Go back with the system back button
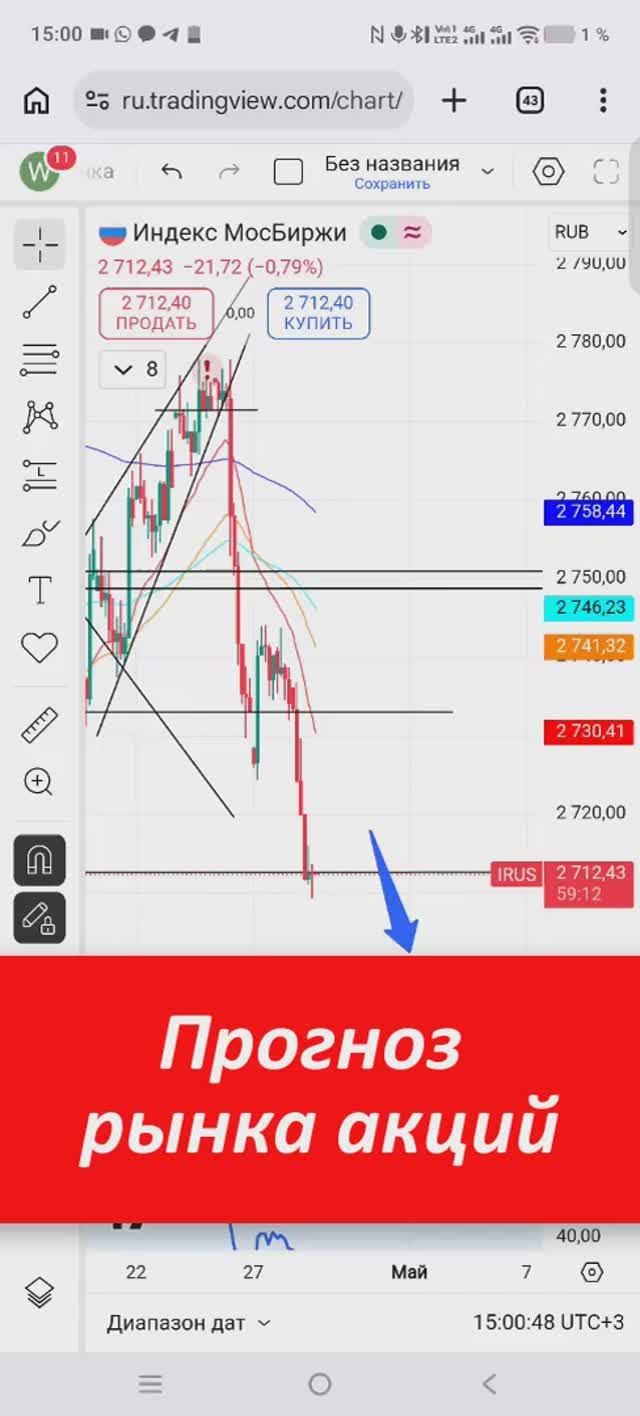 pyautogui.click(x=489, y=1384)
